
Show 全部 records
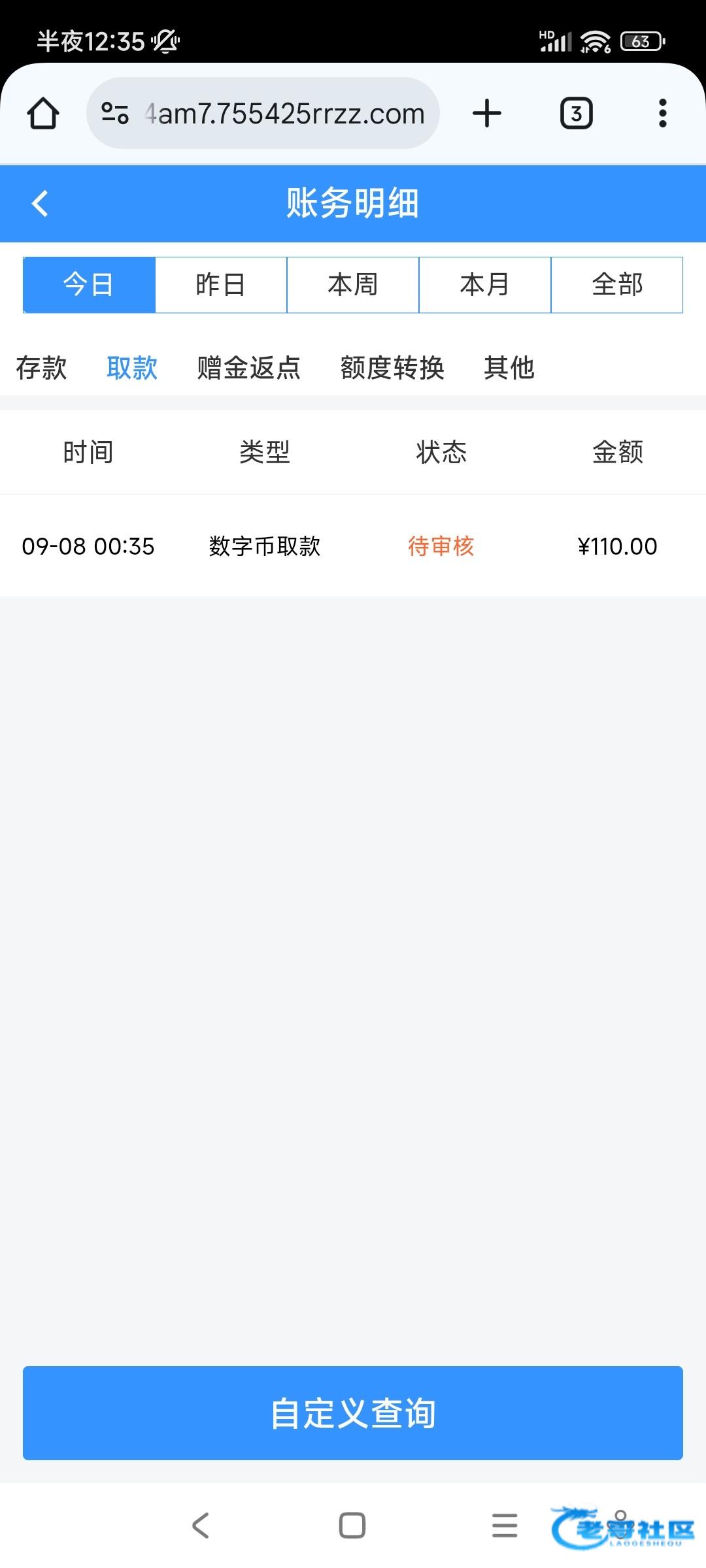[617, 285]
